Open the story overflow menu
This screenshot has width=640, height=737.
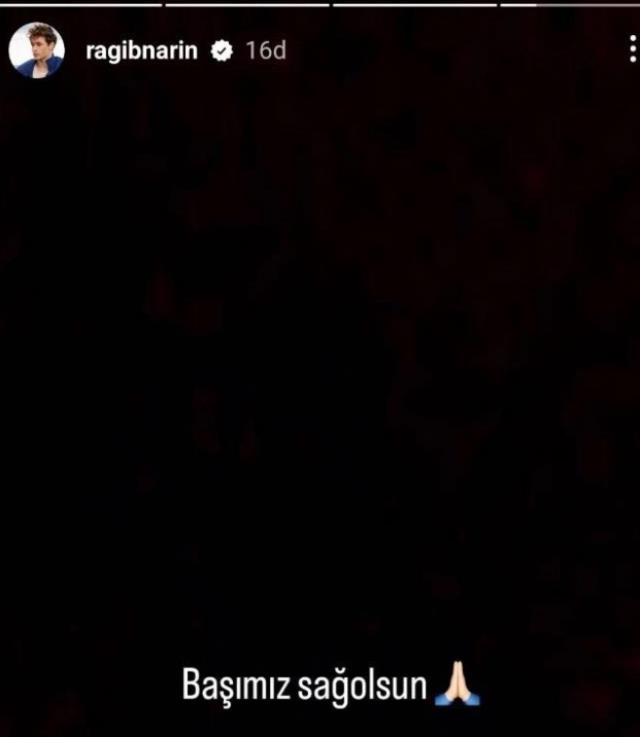pyautogui.click(x=632, y=48)
